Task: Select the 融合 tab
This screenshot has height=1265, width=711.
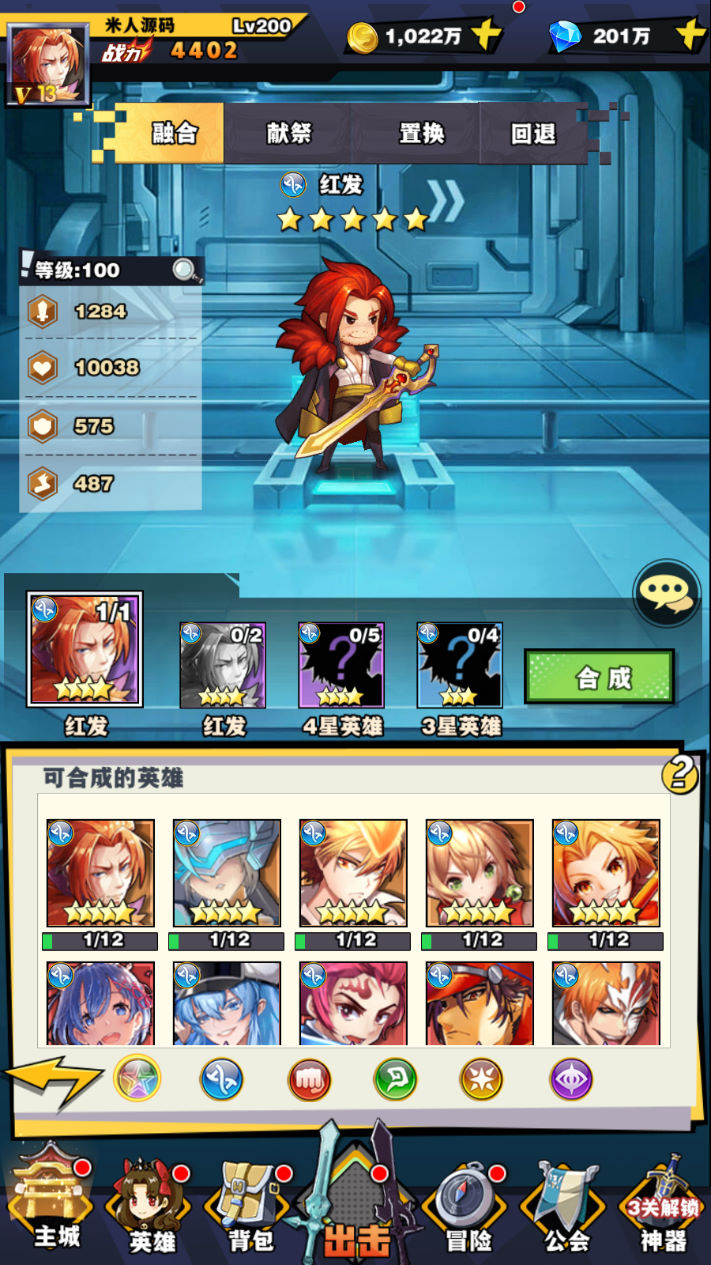Action: (x=173, y=134)
